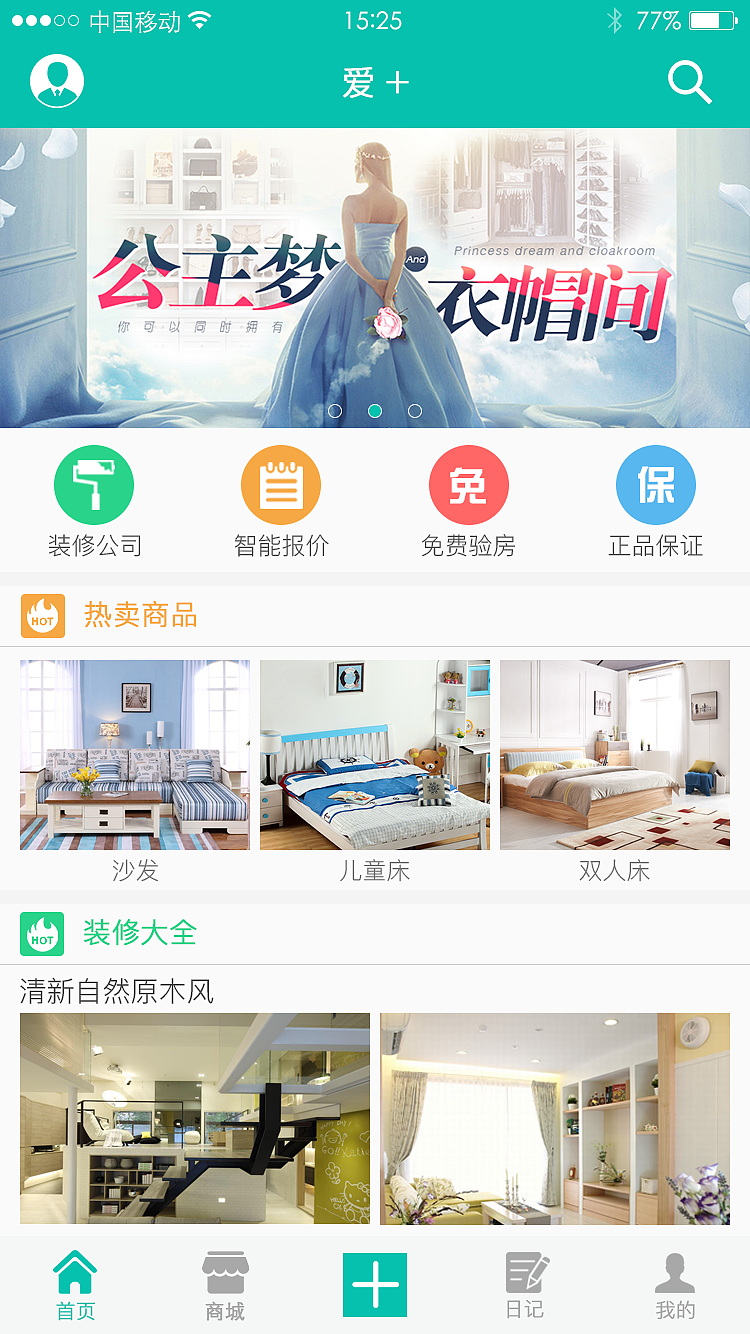Open the search magnifier icon
This screenshot has height=1334, width=750.
click(x=690, y=84)
